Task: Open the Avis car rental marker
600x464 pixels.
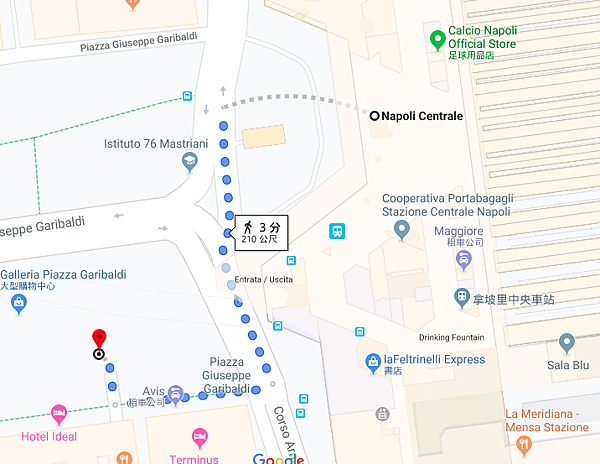Action: [x=176, y=394]
